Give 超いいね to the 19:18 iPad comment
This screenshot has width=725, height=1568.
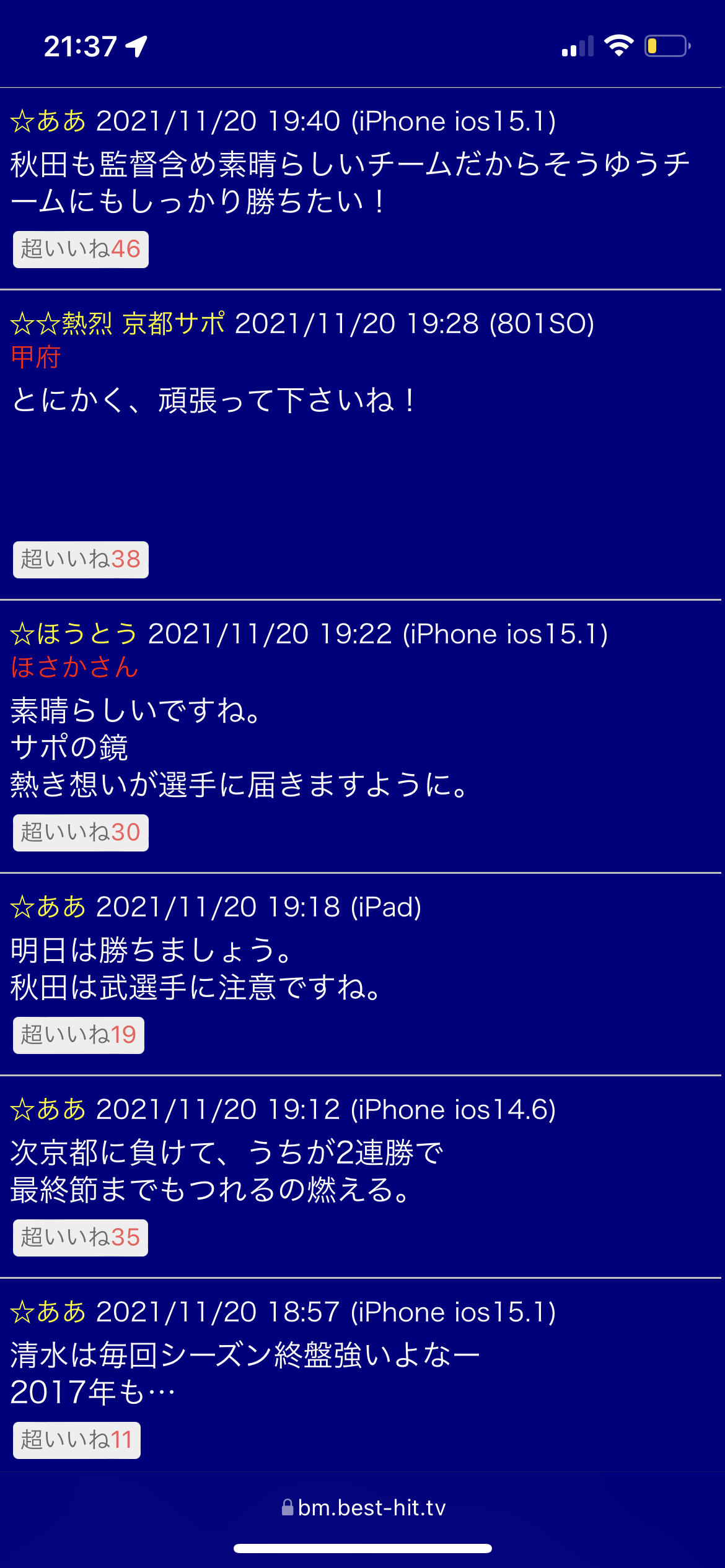(79, 1035)
